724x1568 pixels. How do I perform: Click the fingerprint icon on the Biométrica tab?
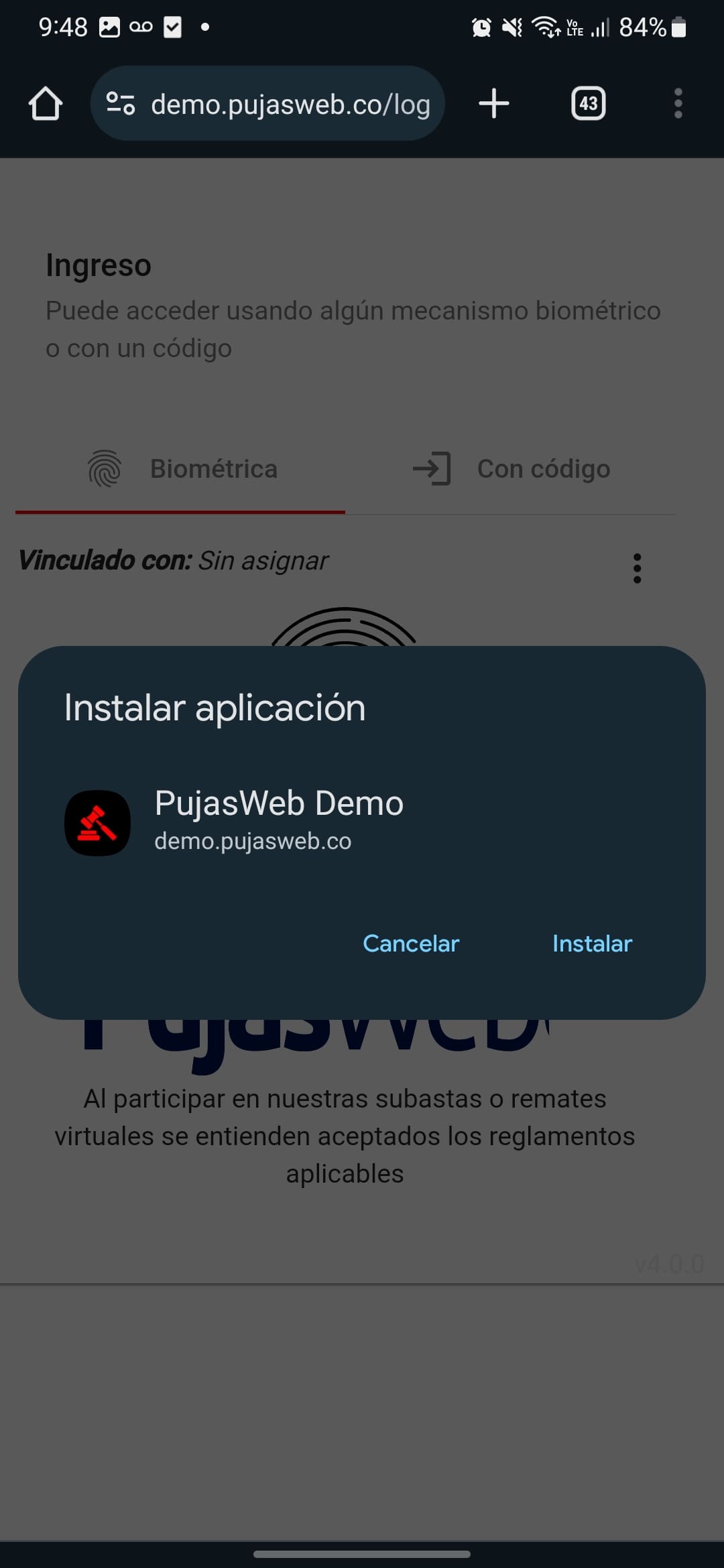coord(104,469)
